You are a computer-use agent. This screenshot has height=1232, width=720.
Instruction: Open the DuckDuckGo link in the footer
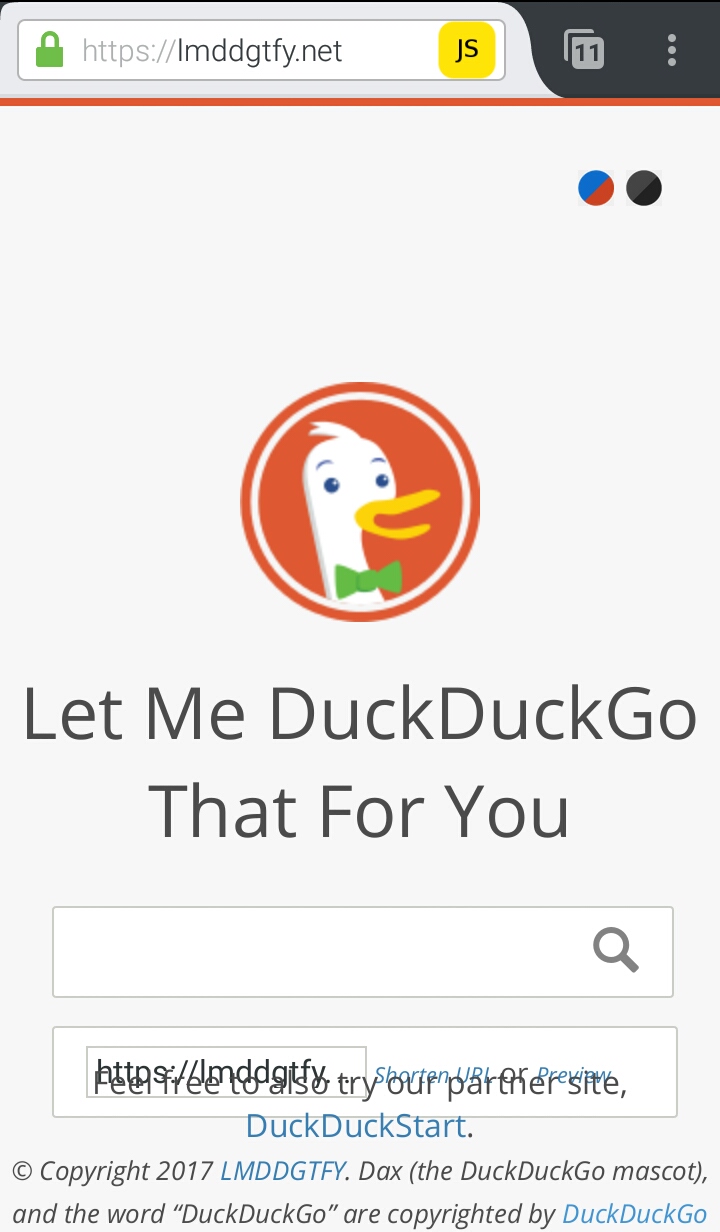pos(634,1214)
